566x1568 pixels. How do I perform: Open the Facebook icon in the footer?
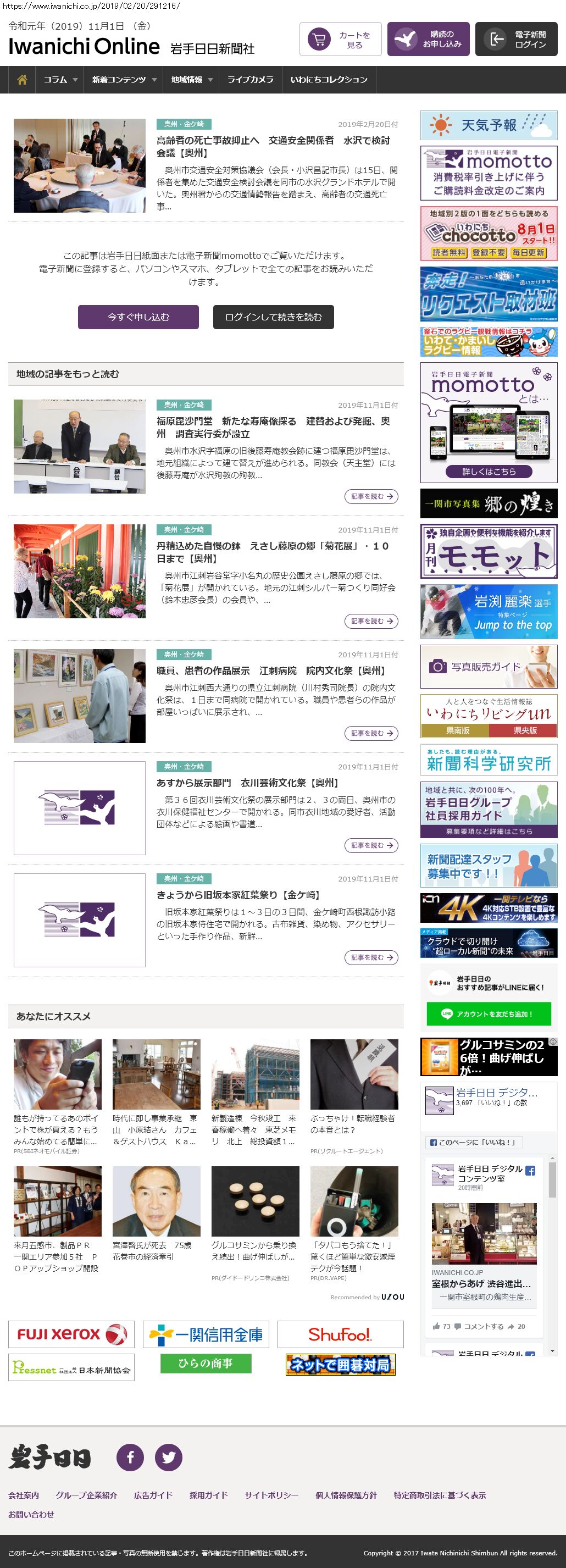click(x=130, y=1457)
